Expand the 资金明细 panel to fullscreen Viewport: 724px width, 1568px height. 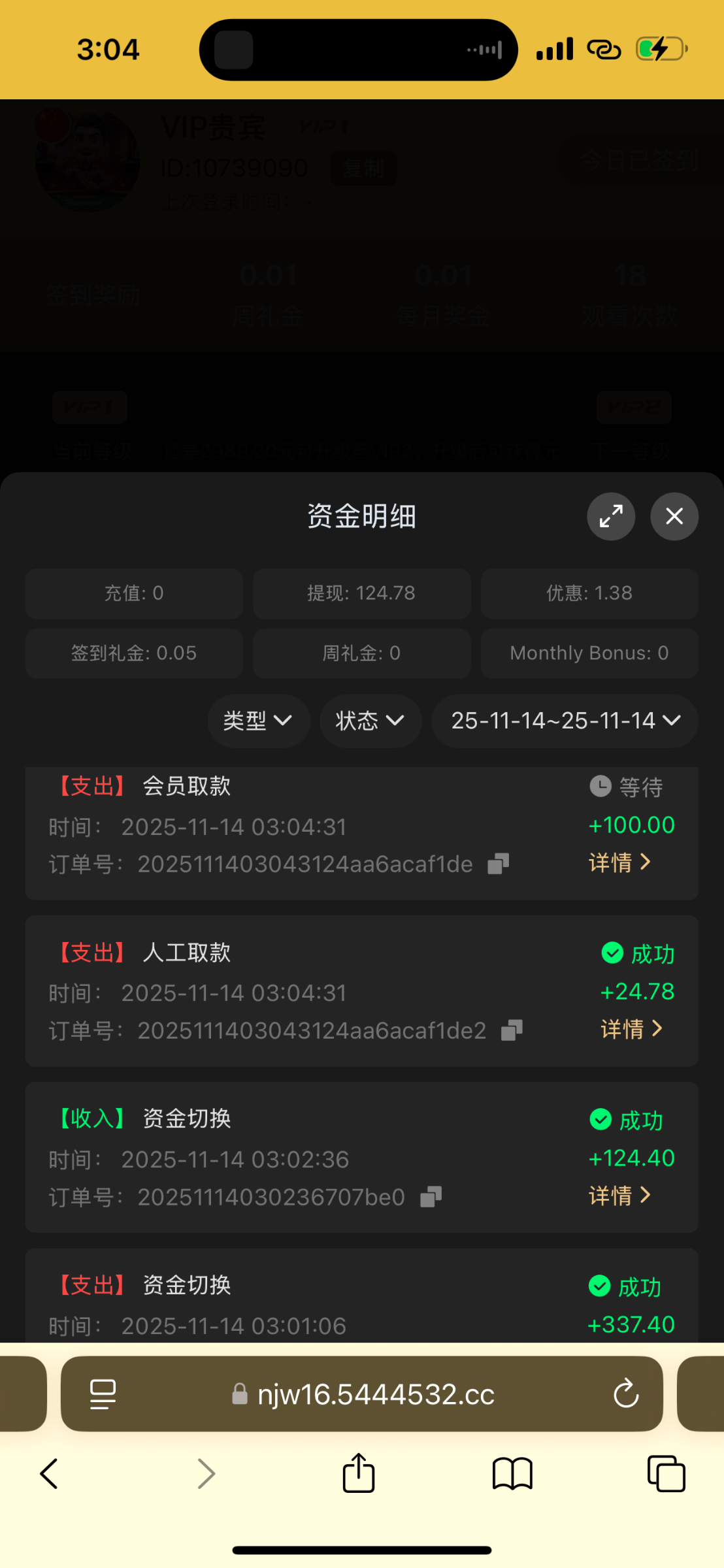[x=611, y=516]
